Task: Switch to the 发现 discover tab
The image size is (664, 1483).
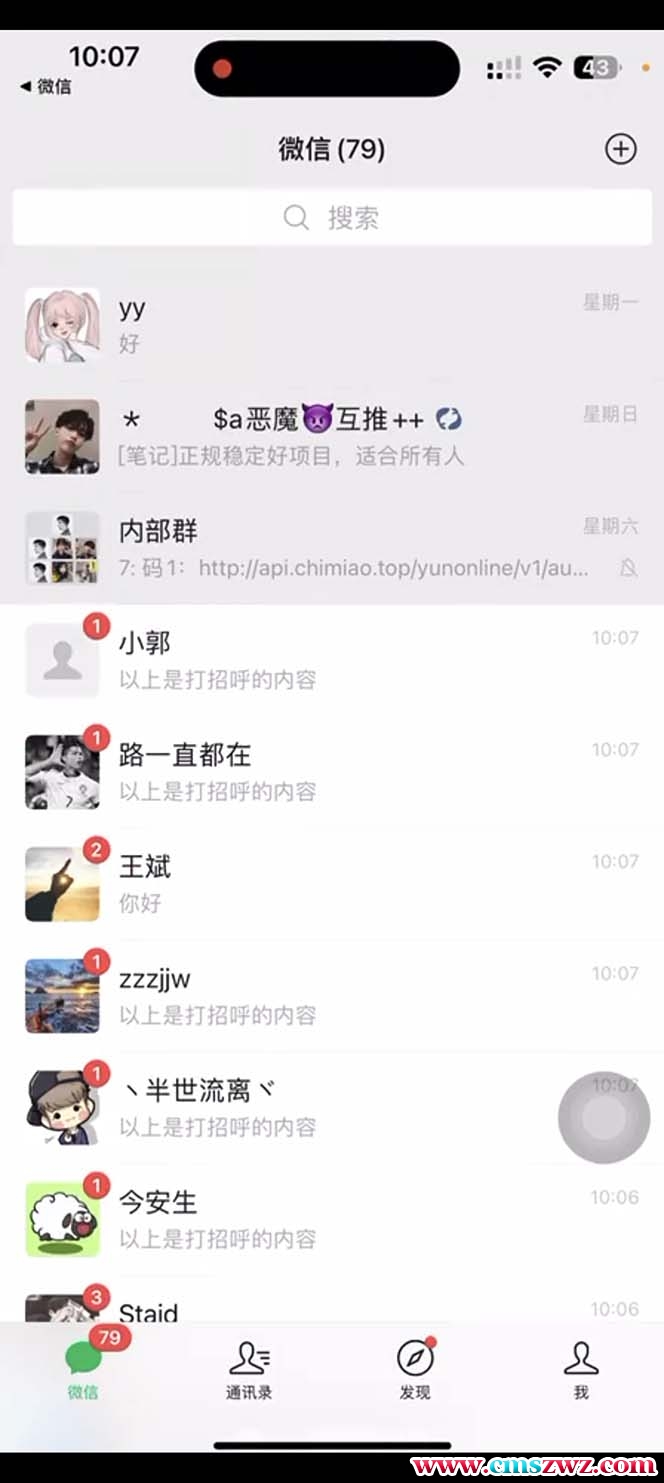Action: coord(415,1369)
